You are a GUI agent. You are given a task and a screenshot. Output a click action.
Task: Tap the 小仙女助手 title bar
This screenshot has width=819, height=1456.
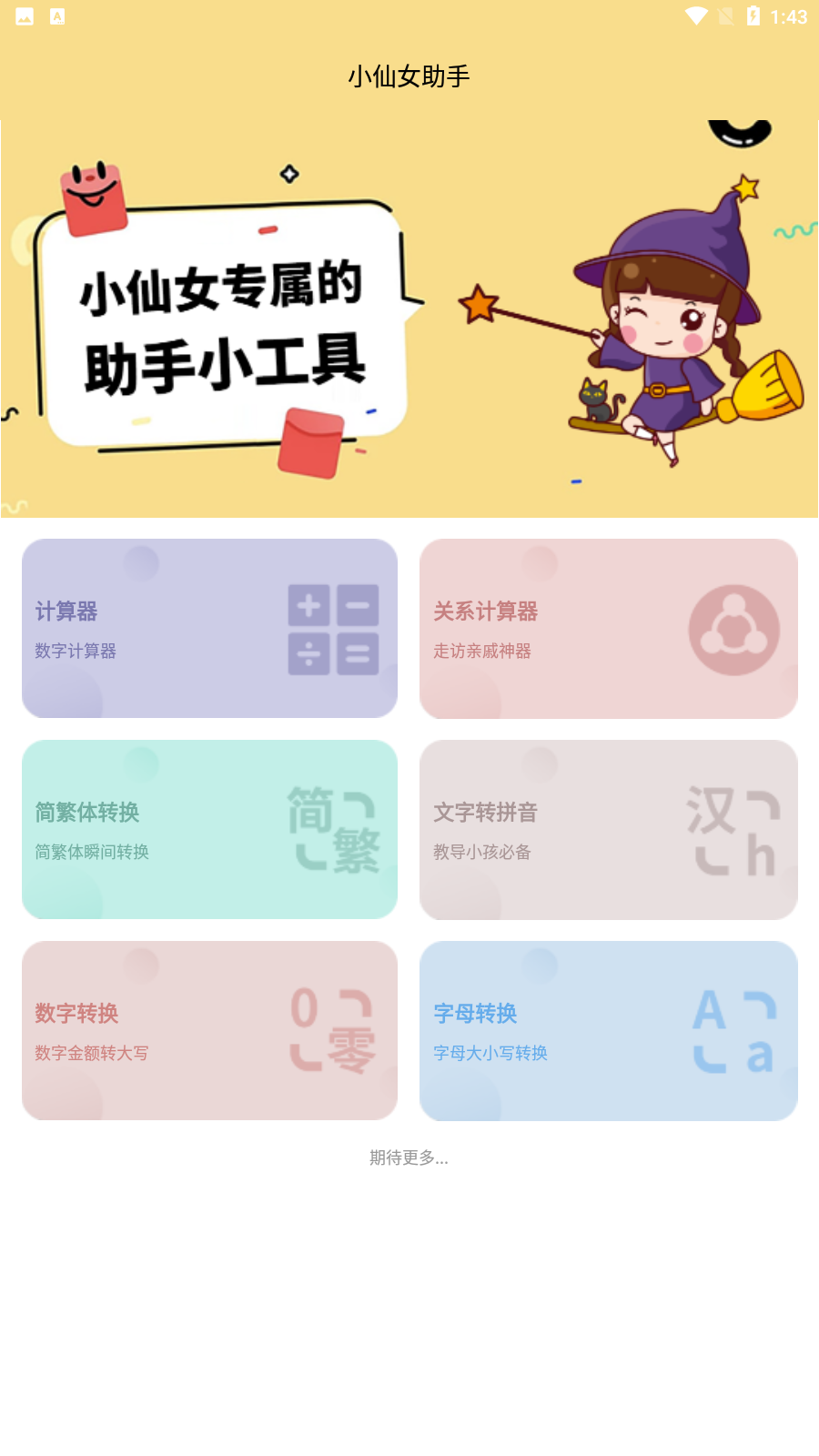pyautogui.click(x=409, y=77)
